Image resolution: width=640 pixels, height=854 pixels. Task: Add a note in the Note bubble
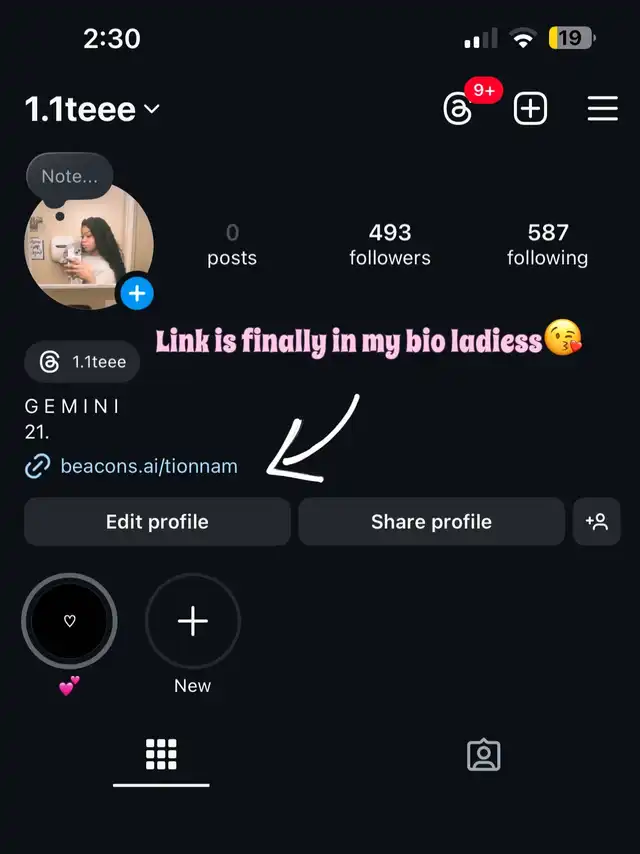pos(69,176)
